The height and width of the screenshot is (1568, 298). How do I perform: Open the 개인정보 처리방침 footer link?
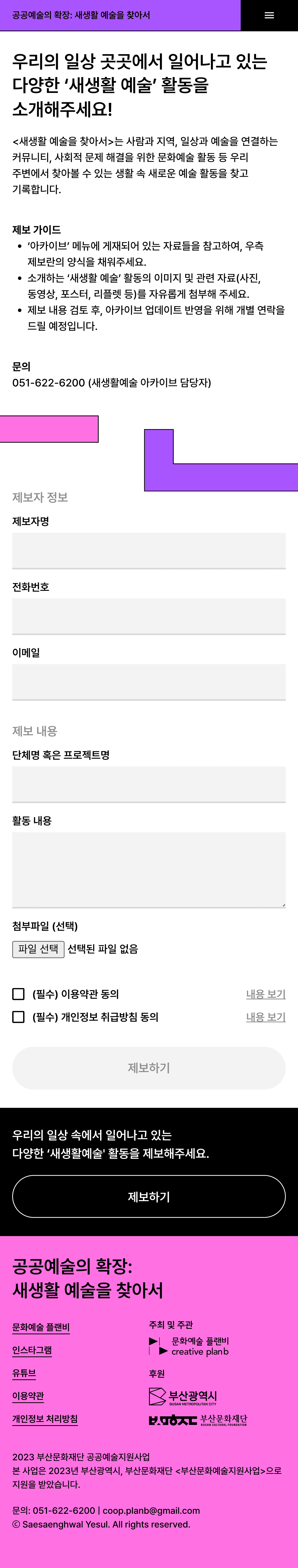point(45,1419)
